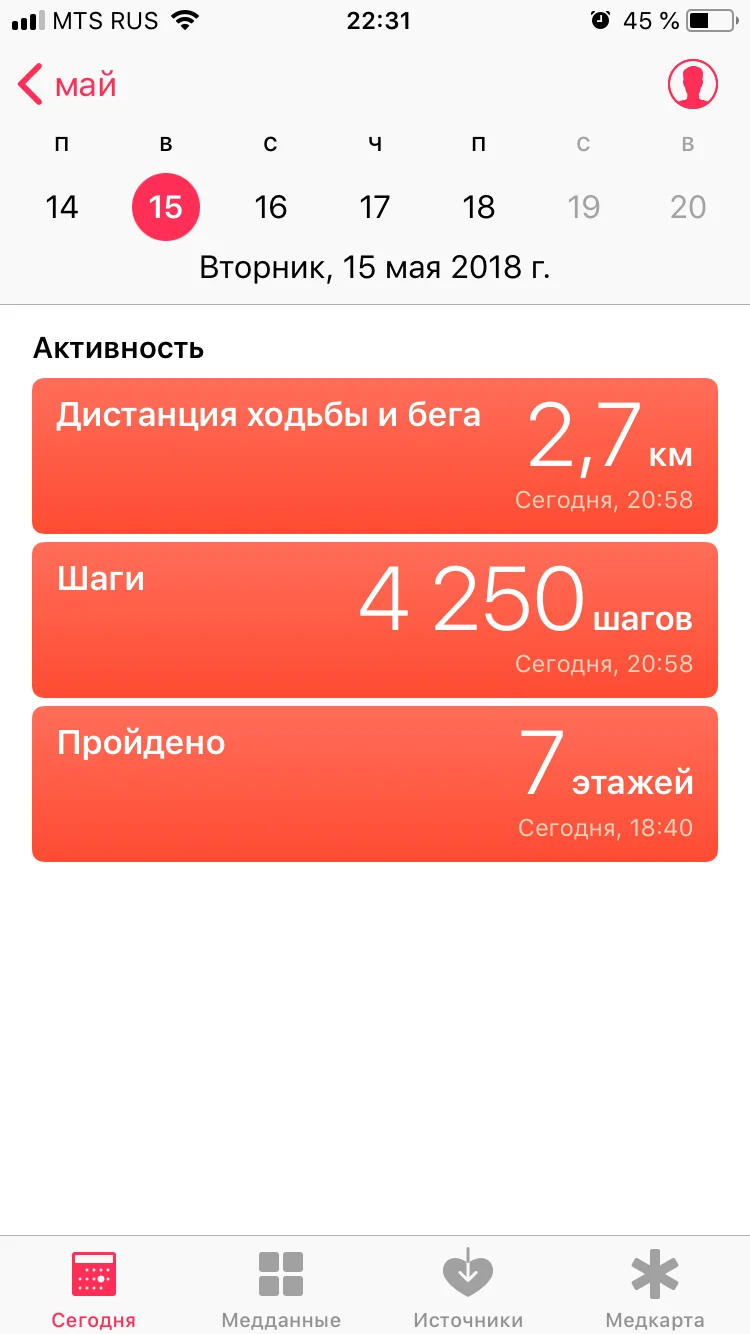750x1334 pixels.
Task: Open the Дистанция ходьбы и бега card
Action: (375, 456)
